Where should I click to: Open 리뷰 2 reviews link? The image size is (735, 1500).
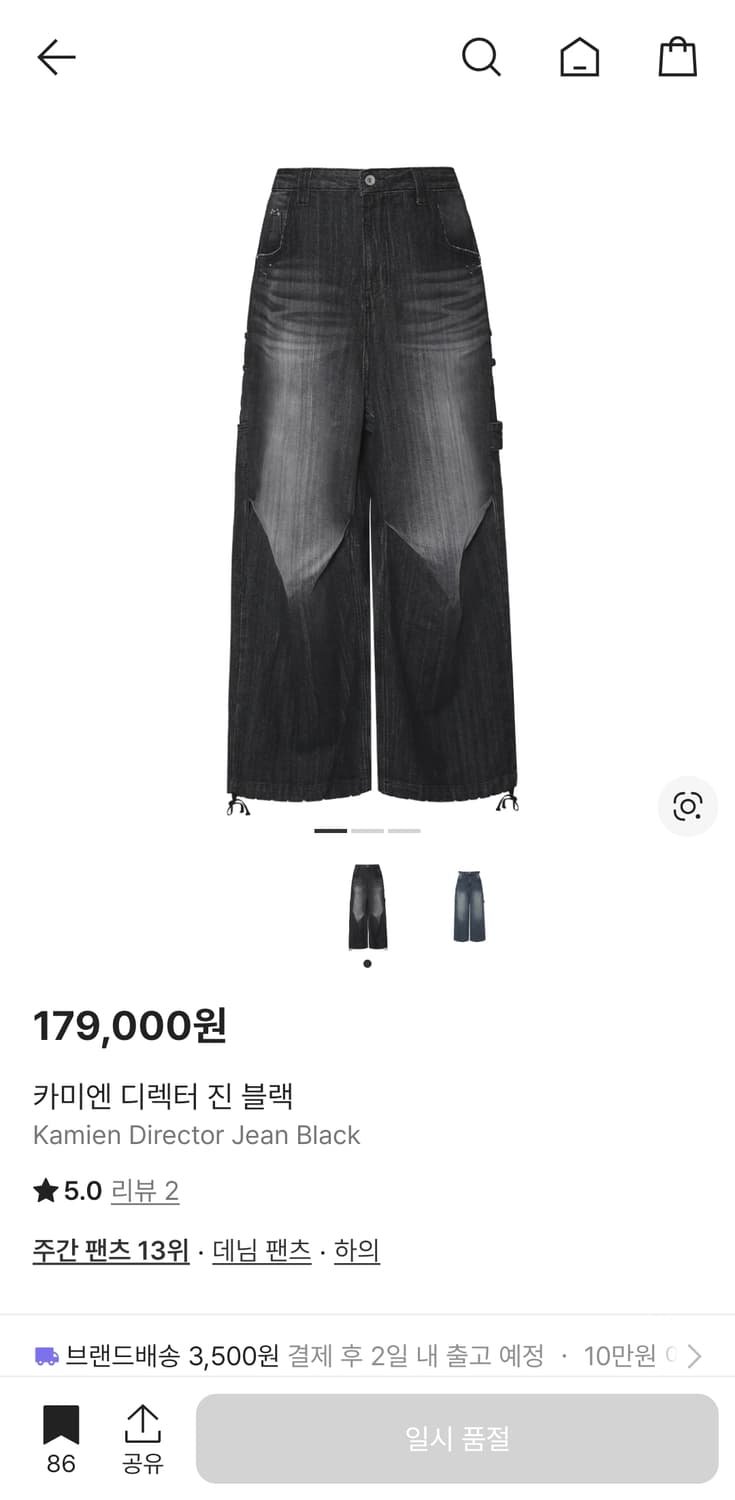point(144,1190)
